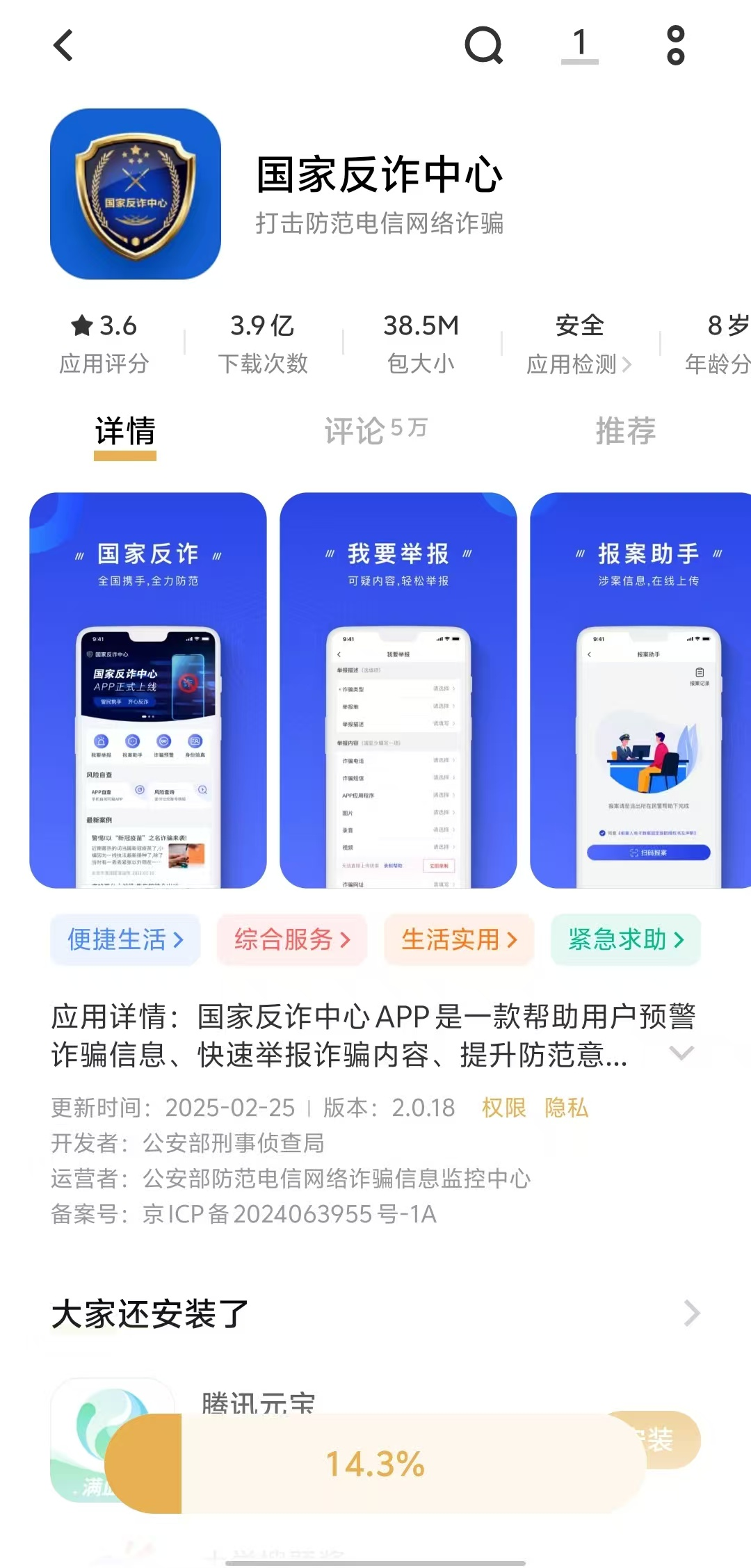
Task: Switch to the 评论 tab
Action: 375,430
